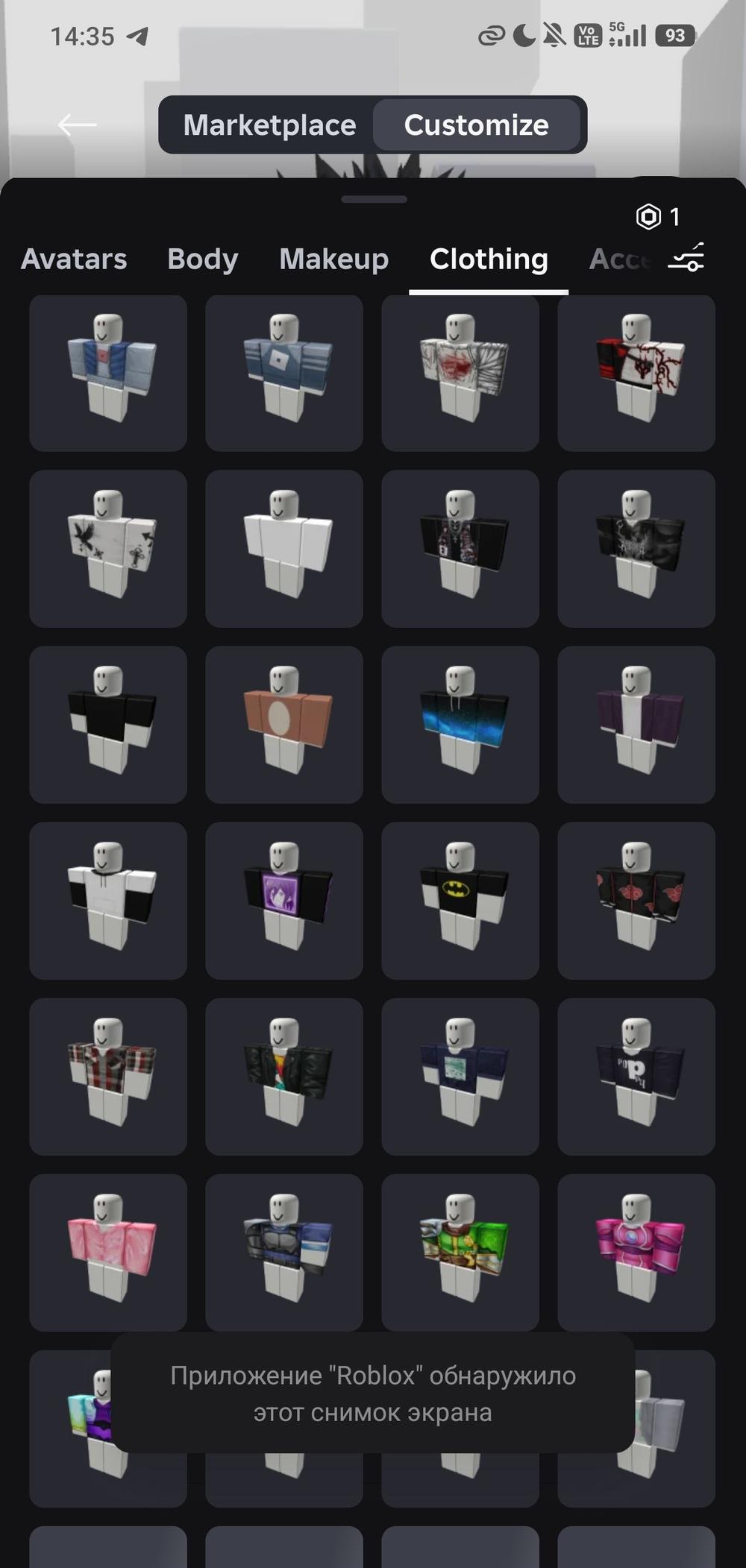Go back using the arrow icon
This screenshot has height=1568, width=746.
point(78,125)
